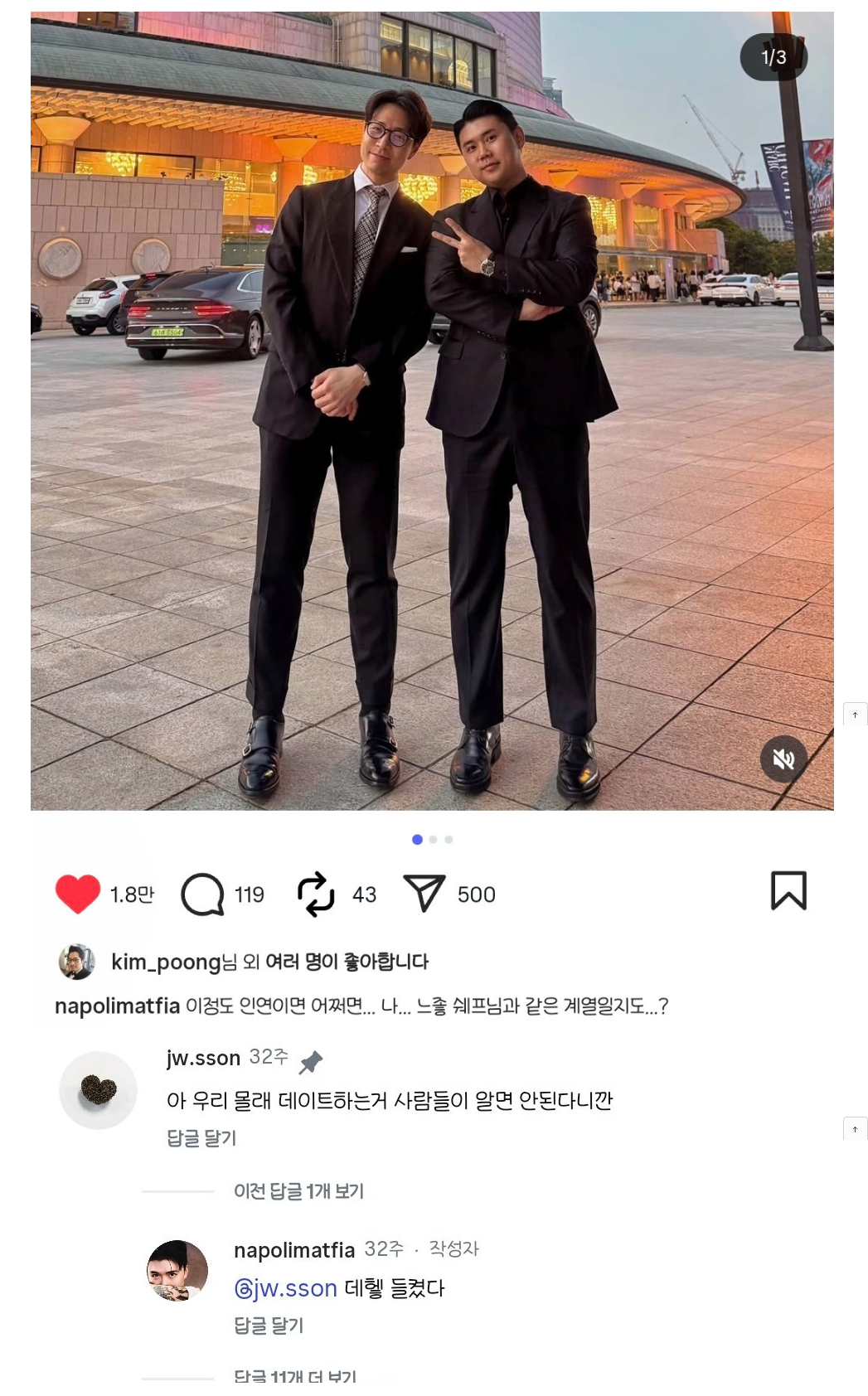
Task: Like the post with the heart icon
Action: pyautogui.click(x=78, y=894)
